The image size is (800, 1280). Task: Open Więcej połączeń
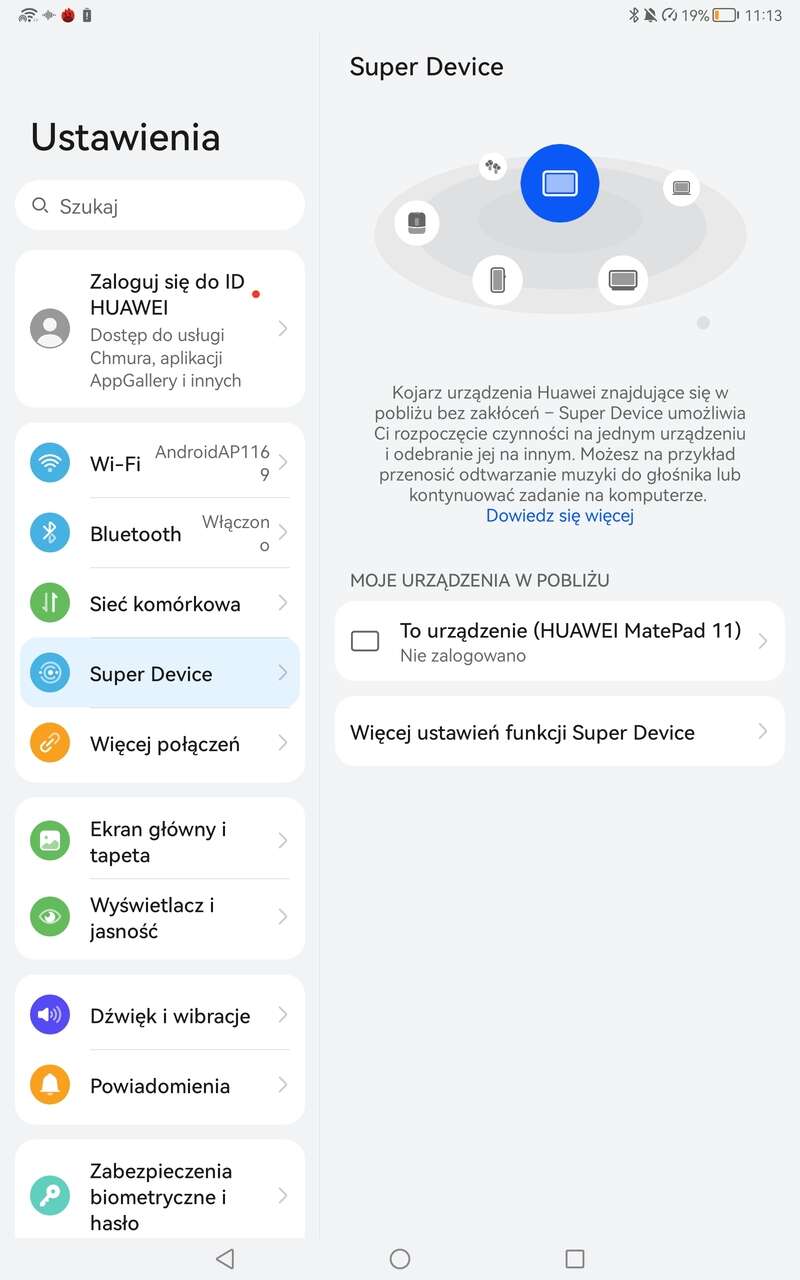tap(160, 743)
